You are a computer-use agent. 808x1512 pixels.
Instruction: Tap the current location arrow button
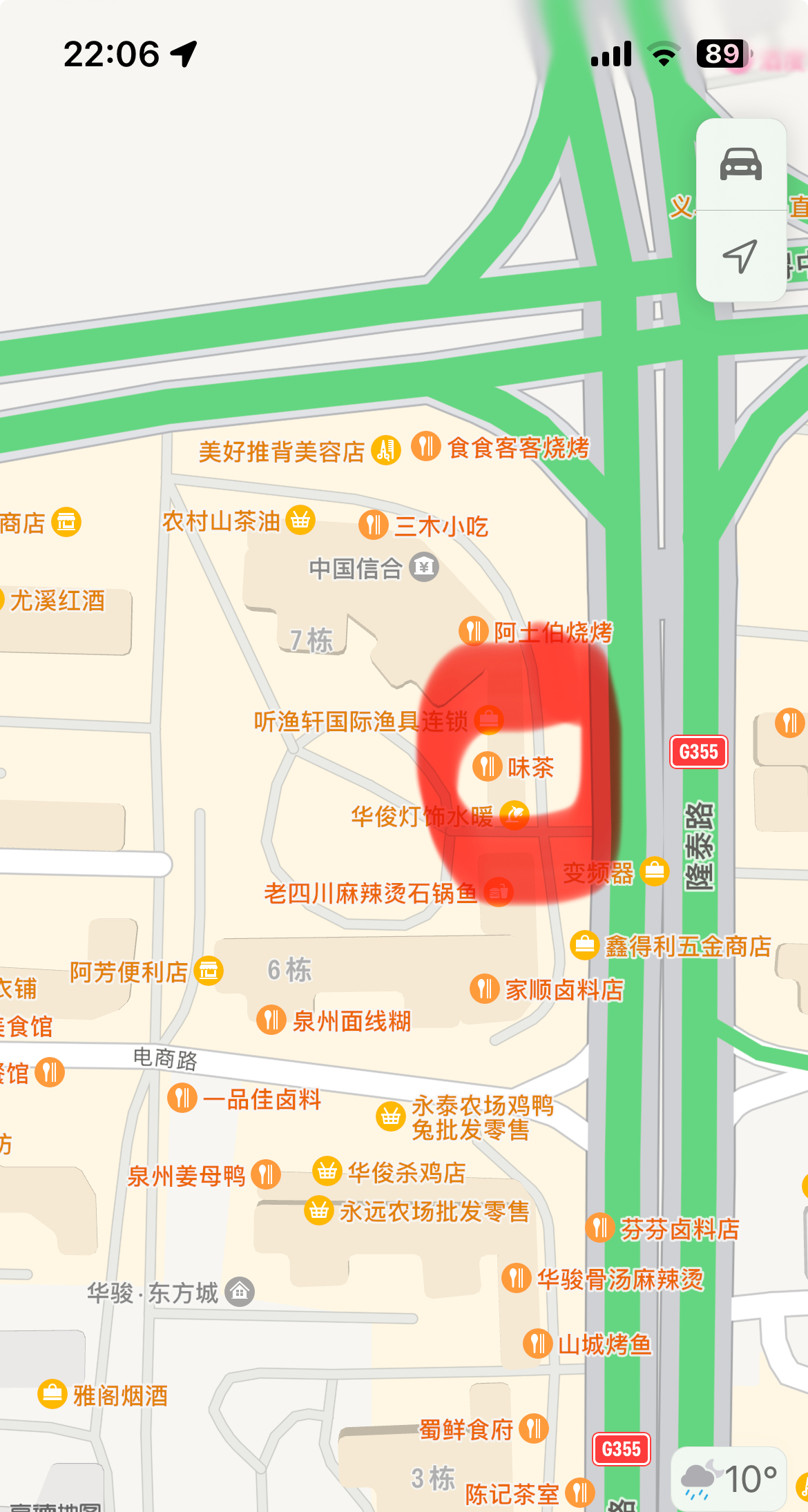[x=740, y=256]
